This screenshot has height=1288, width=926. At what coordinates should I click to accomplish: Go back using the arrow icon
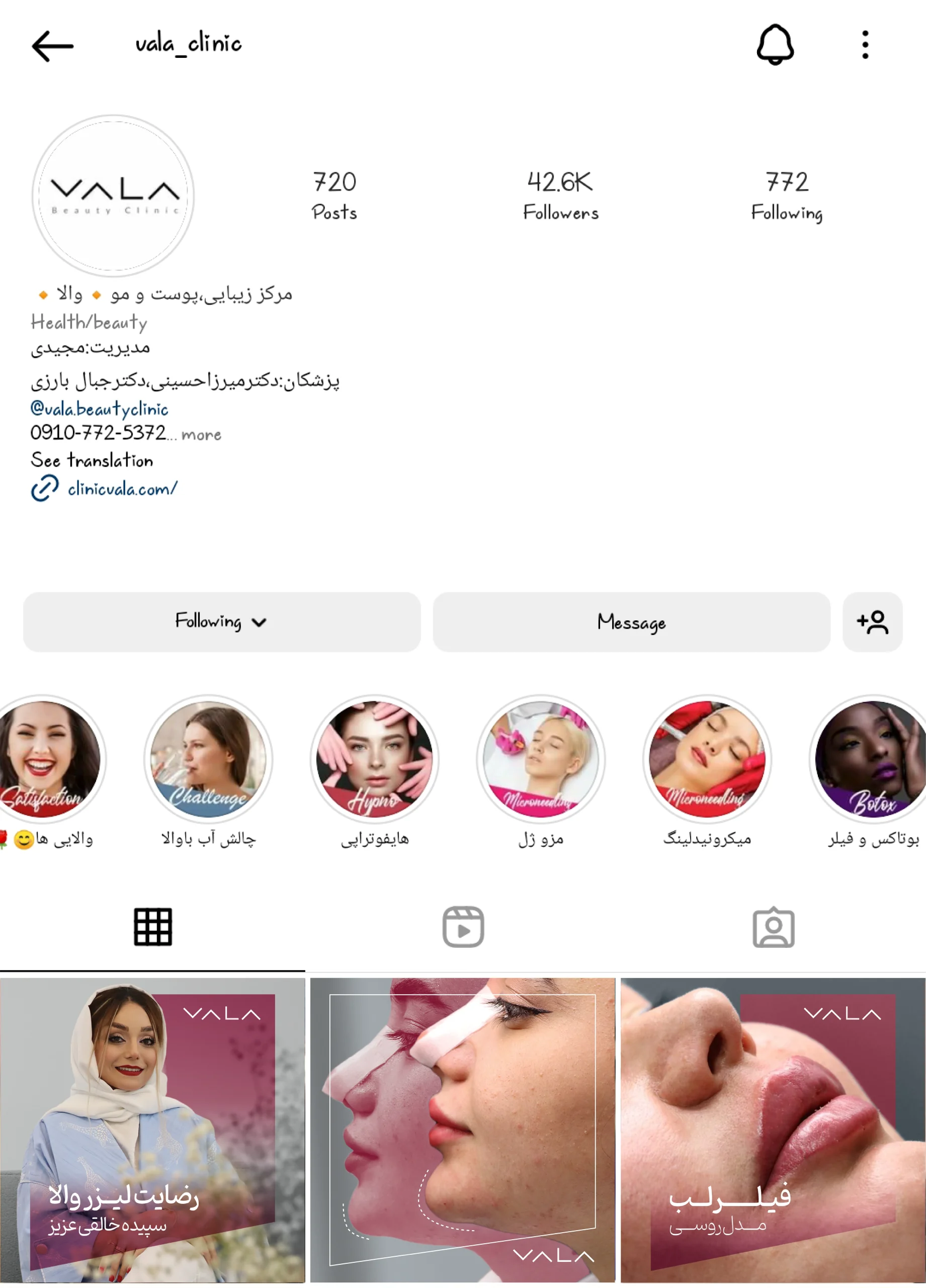click(52, 46)
